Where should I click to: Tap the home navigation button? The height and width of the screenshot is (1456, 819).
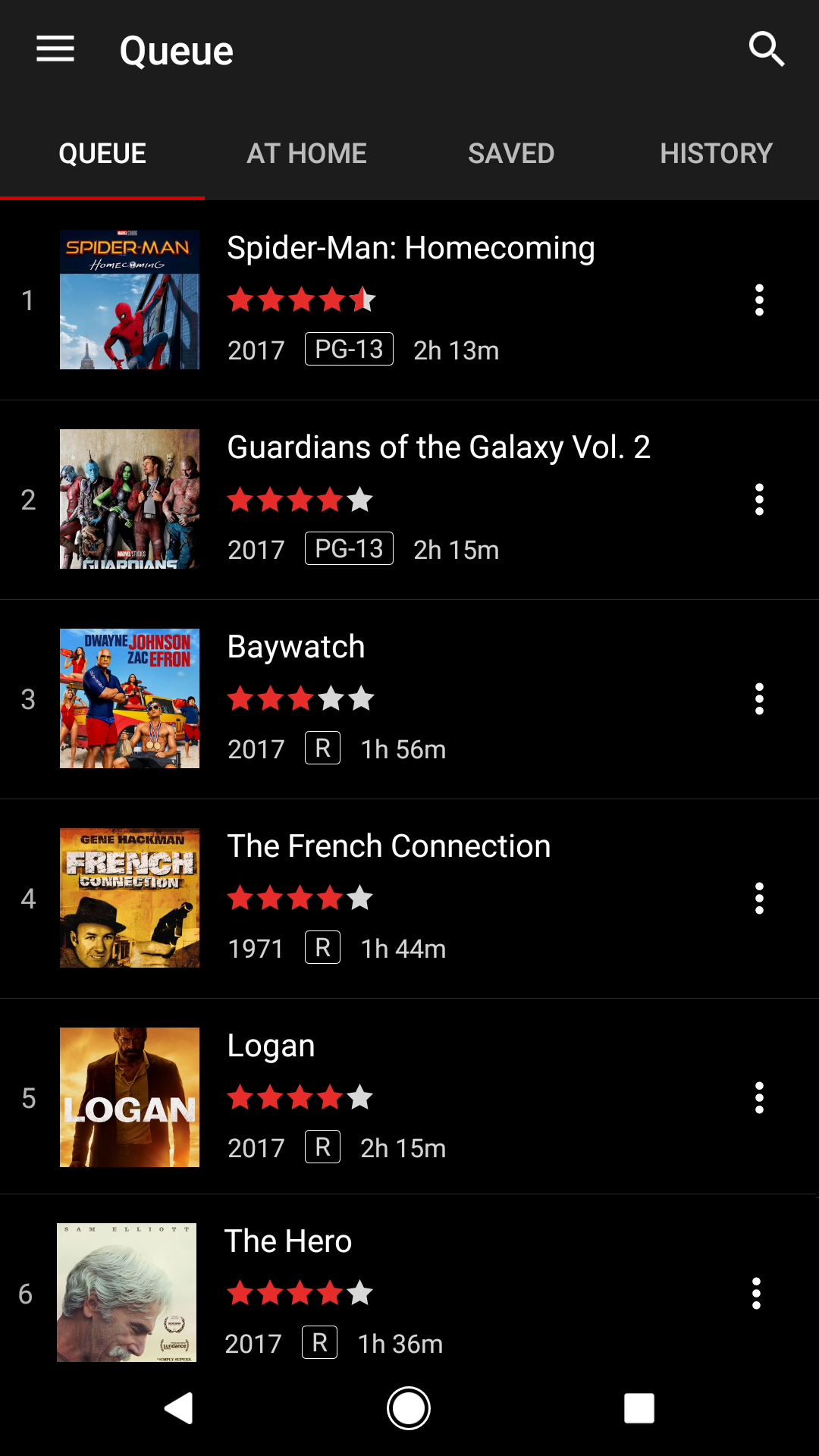tap(409, 1407)
